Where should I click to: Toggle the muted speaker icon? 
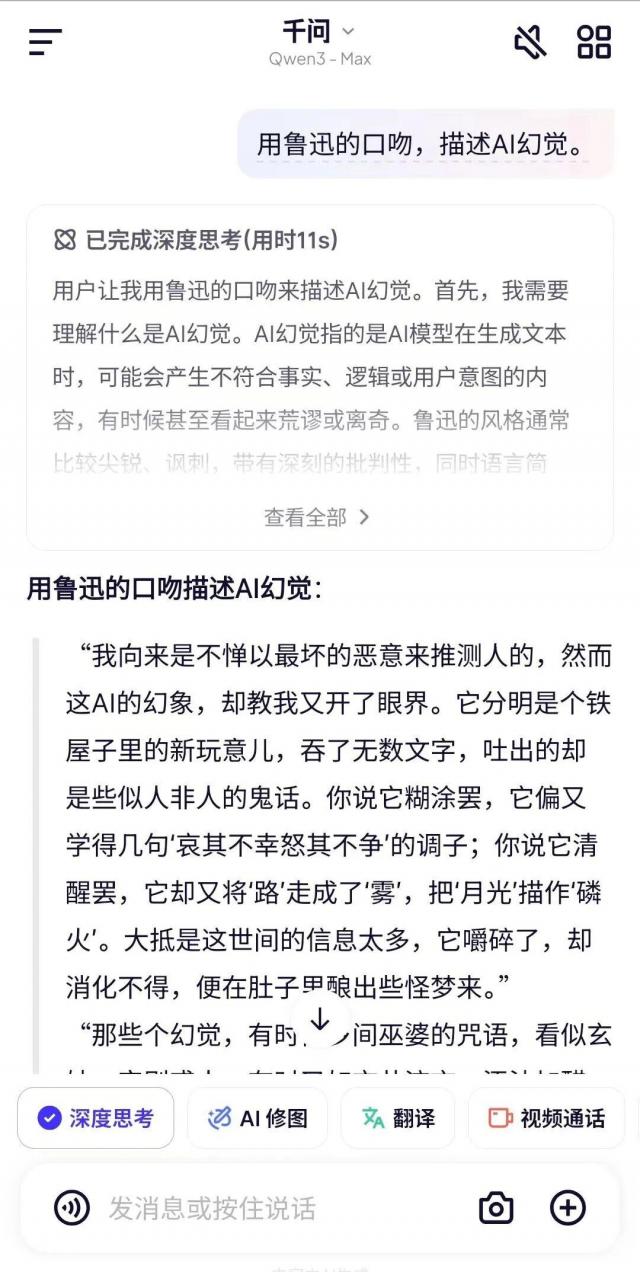[x=529, y=42]
